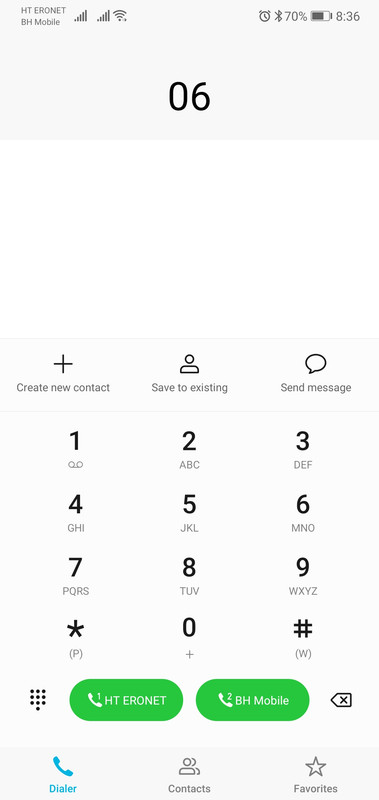Tap the hash key
The image size is (379, 800).
303,638
